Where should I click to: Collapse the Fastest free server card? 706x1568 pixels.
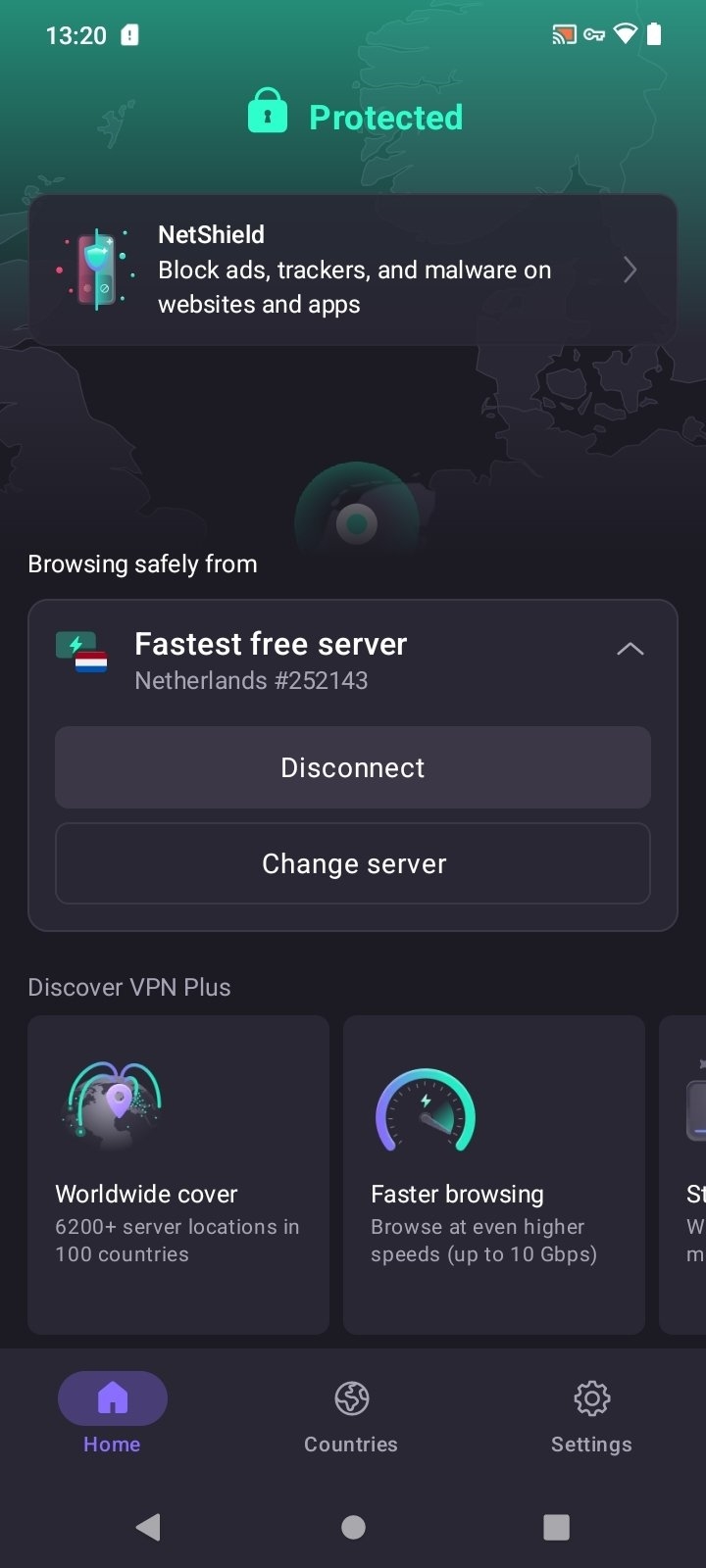click(x=630, y=649)
